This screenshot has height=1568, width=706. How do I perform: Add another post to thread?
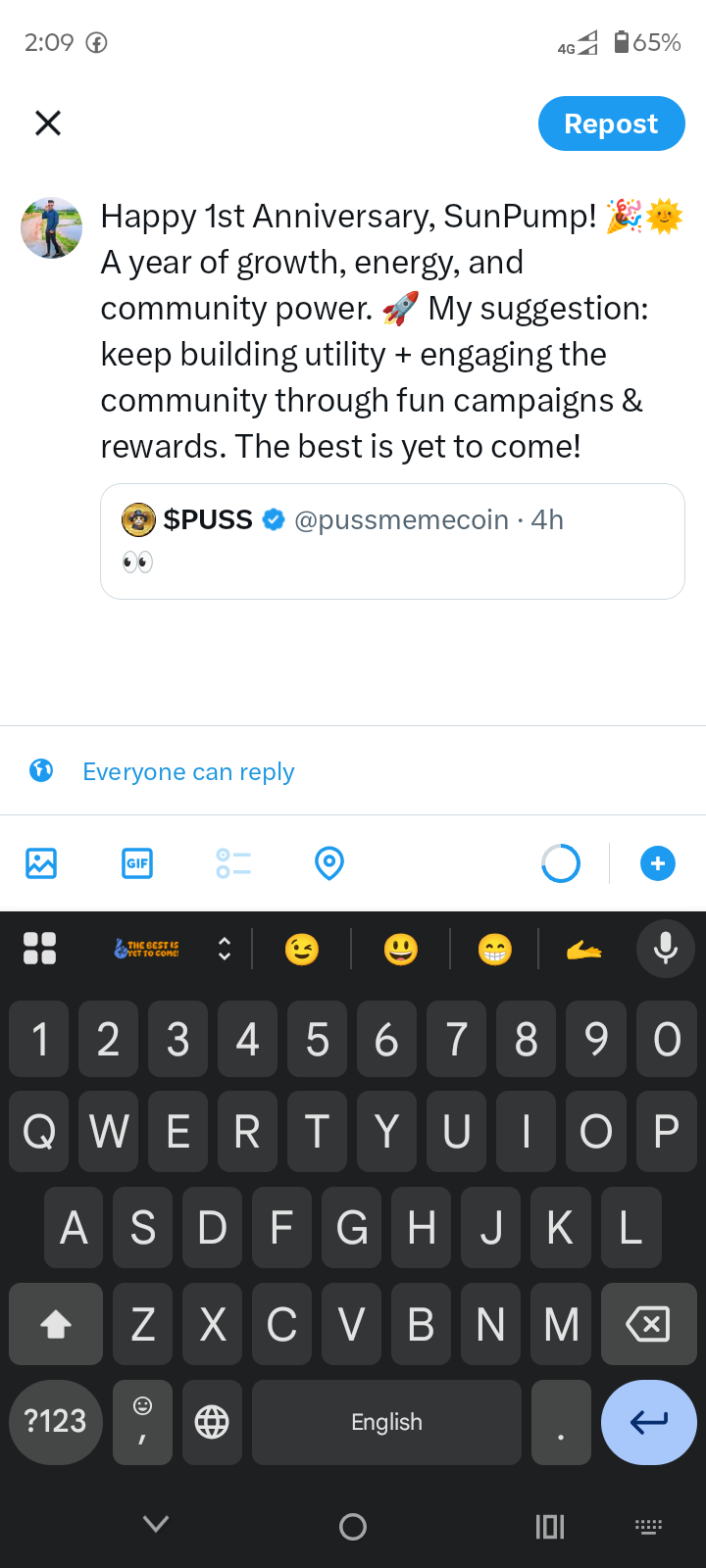coord(658,863)
